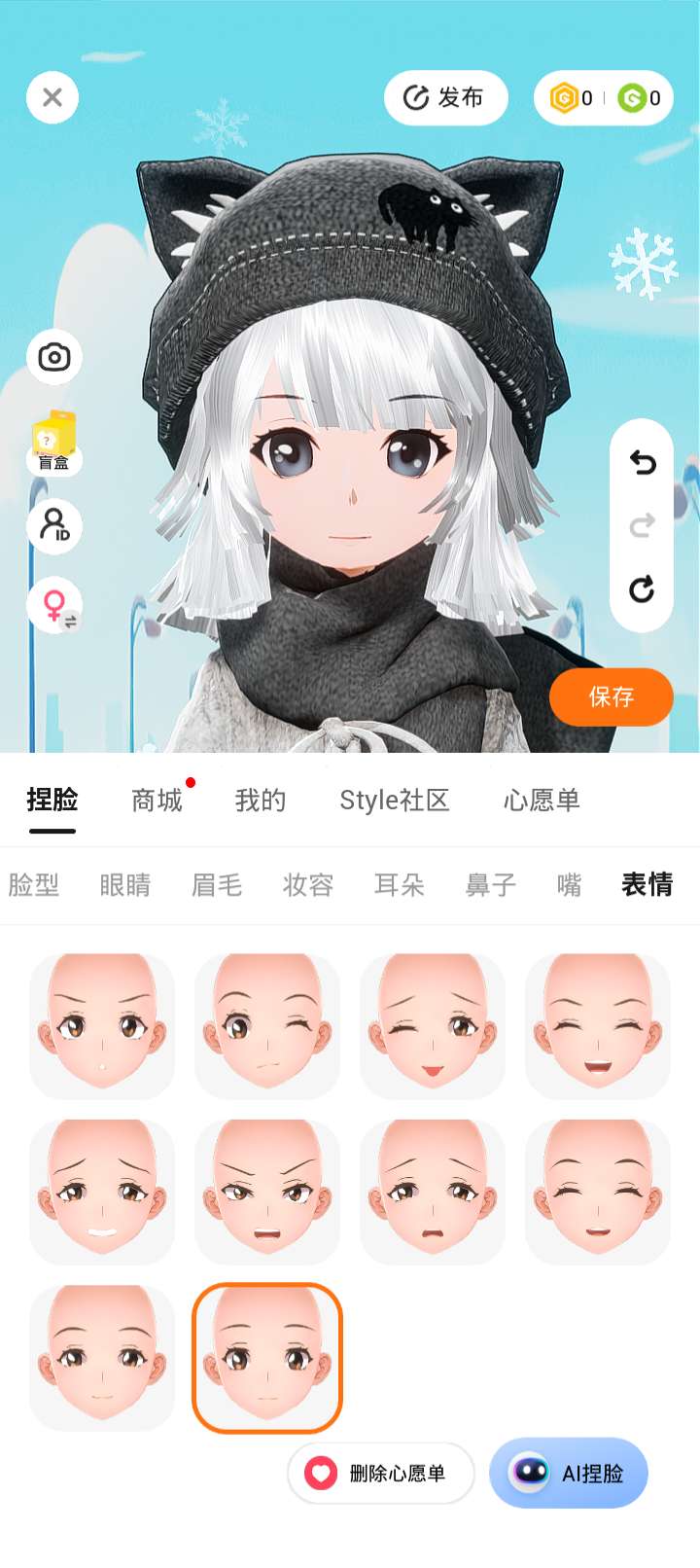Tap 删除心愿单 button
The height and width of the screenshot is (1568, 700).
(381, 1473)
